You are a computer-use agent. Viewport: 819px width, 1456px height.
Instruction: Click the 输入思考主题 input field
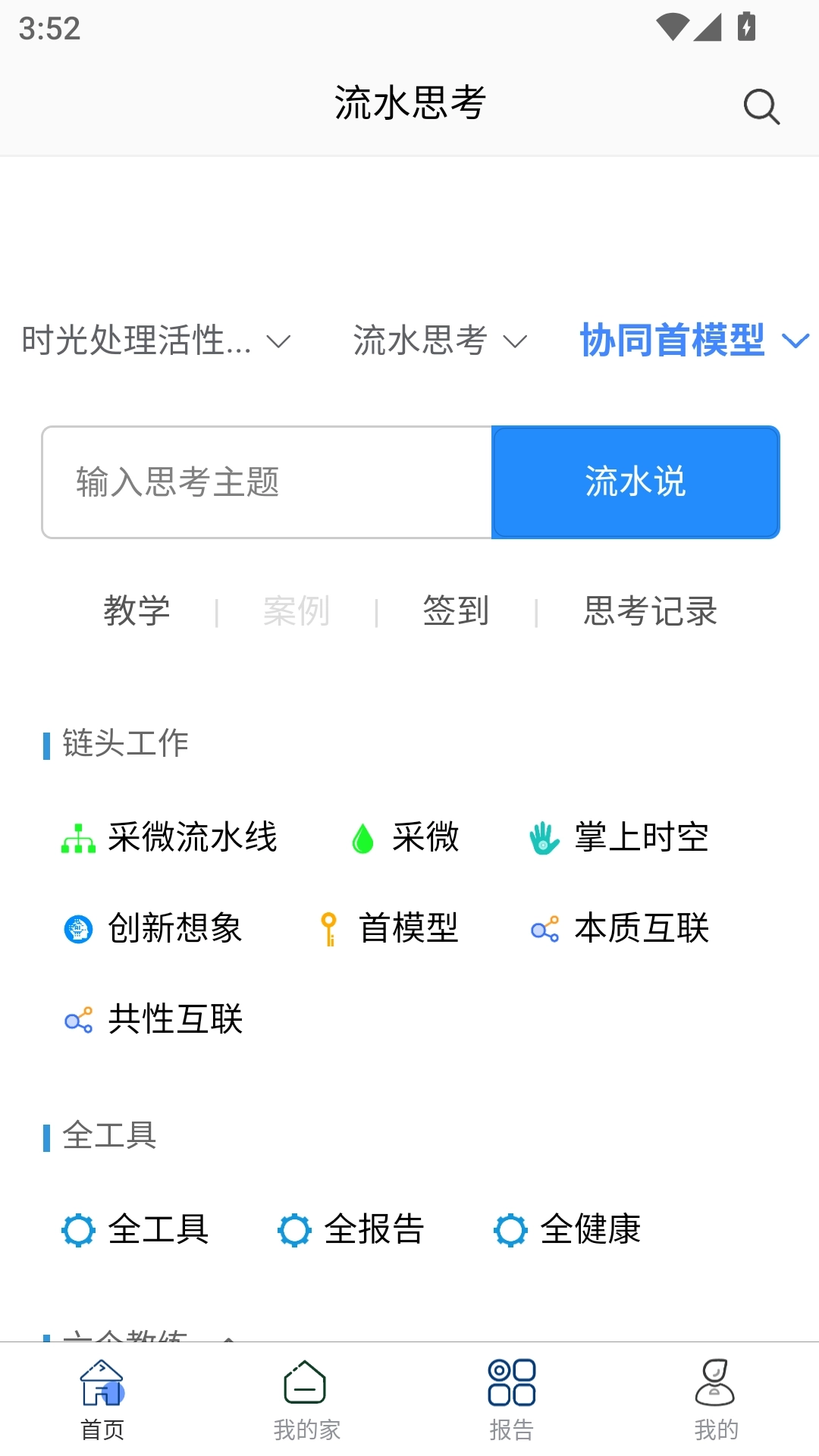click(265, 482)
